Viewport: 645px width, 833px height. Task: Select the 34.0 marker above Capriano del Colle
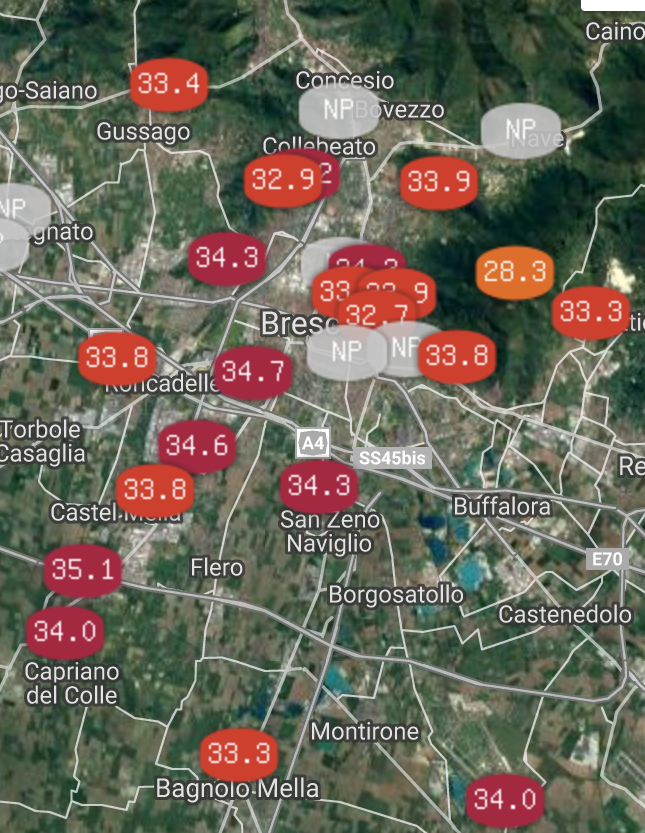coord(64,632)
